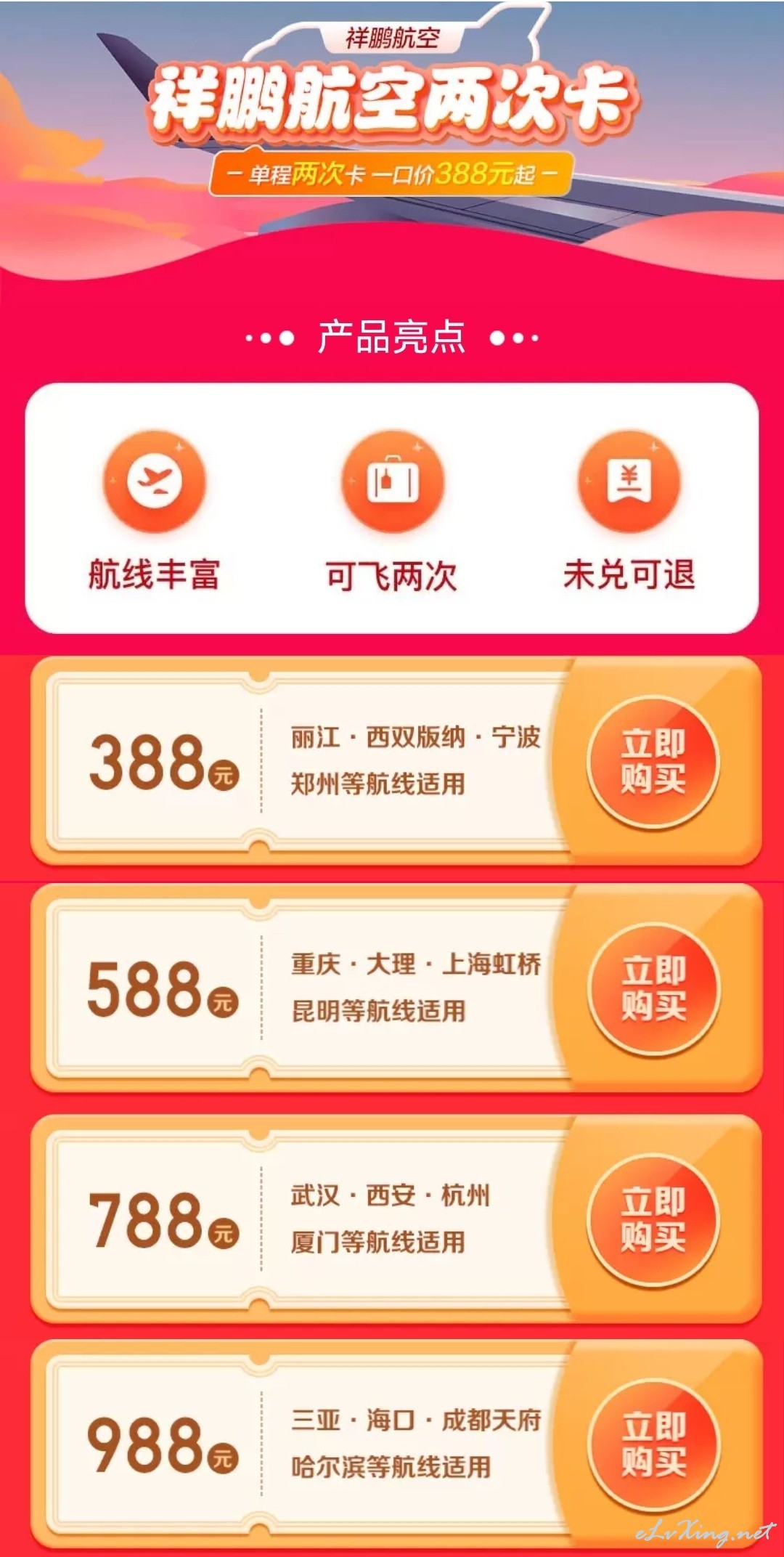The image size is (784, 1557).
Task: Select 立即购买 for the 988元 card
Action: 653,1444
